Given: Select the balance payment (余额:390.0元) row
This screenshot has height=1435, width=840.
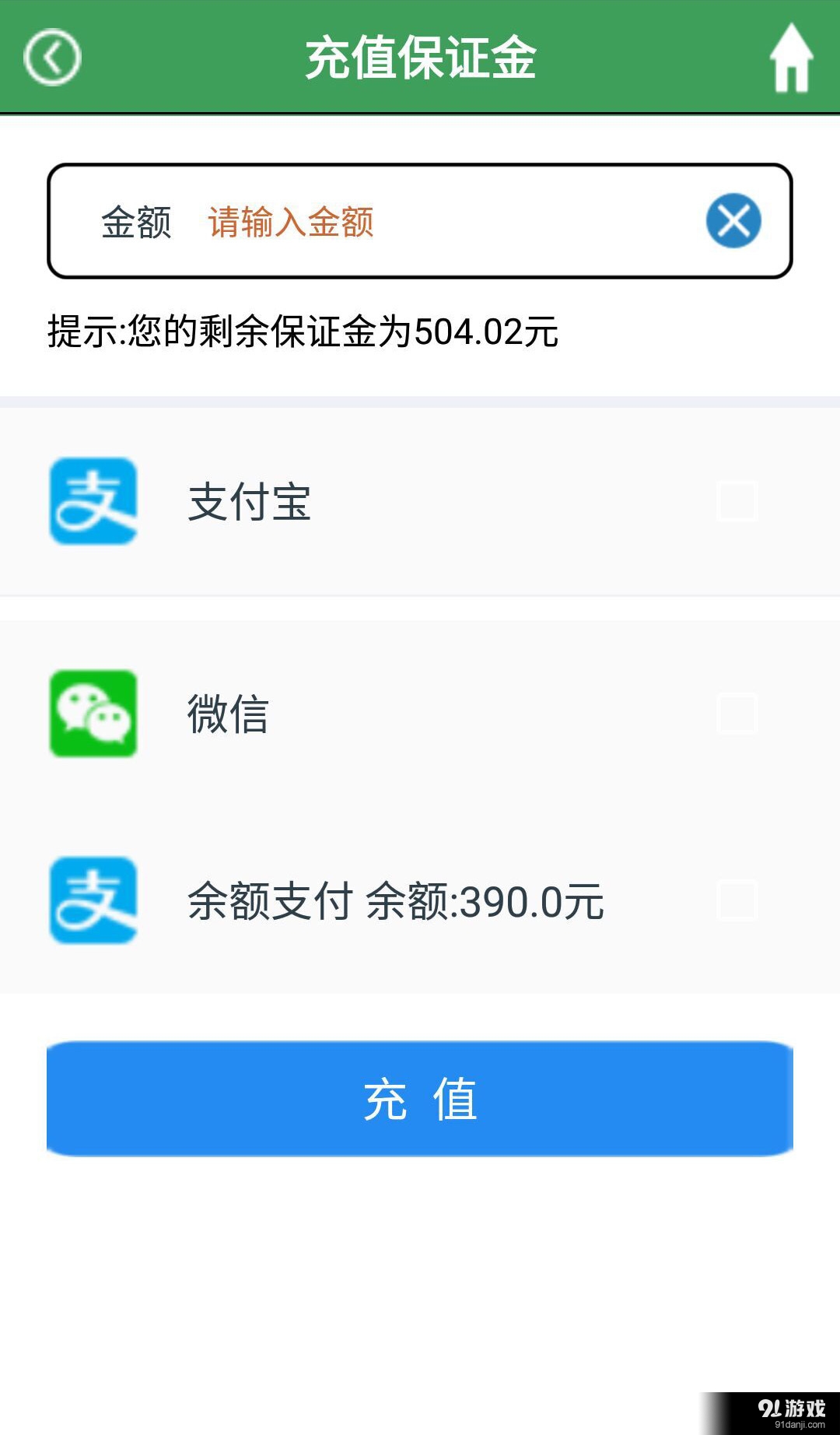Looking at the screenshot, I should [x=420, y=899].
